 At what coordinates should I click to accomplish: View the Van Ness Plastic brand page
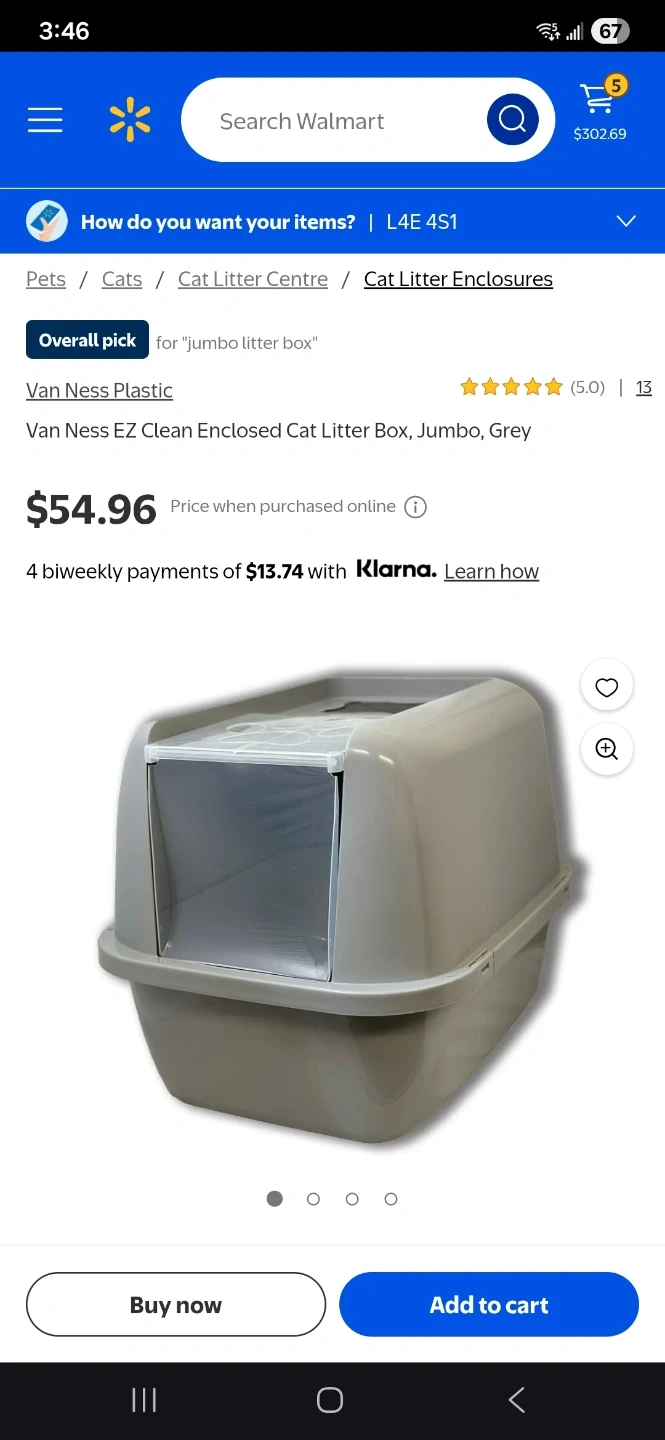coord(99,390)
